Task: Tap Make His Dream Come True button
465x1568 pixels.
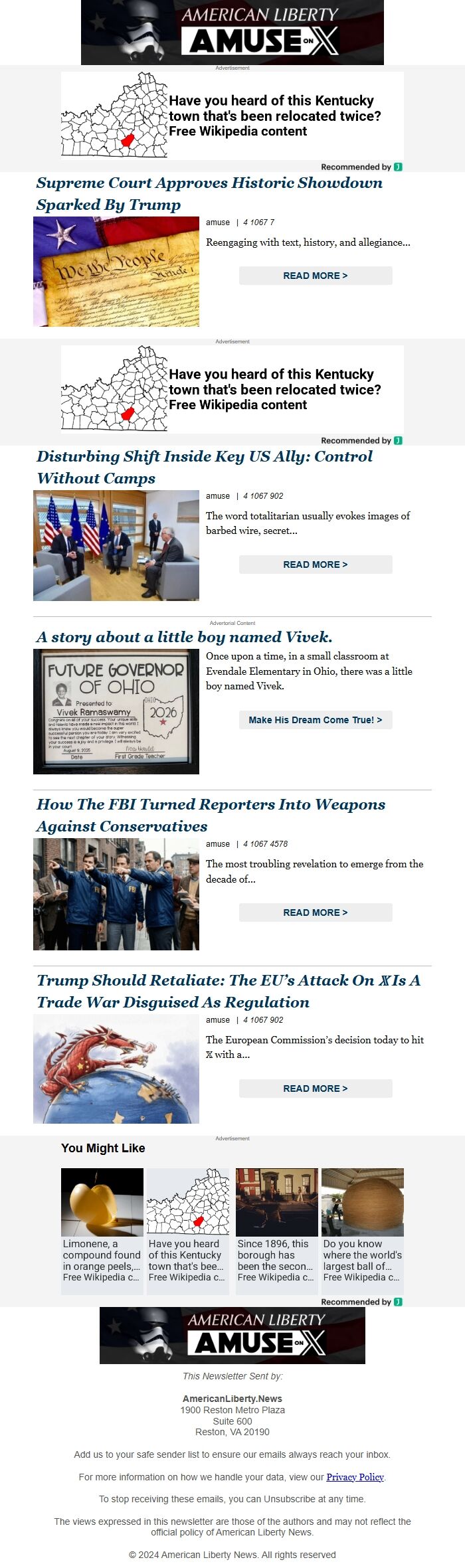Action: (x=316, y=720)
